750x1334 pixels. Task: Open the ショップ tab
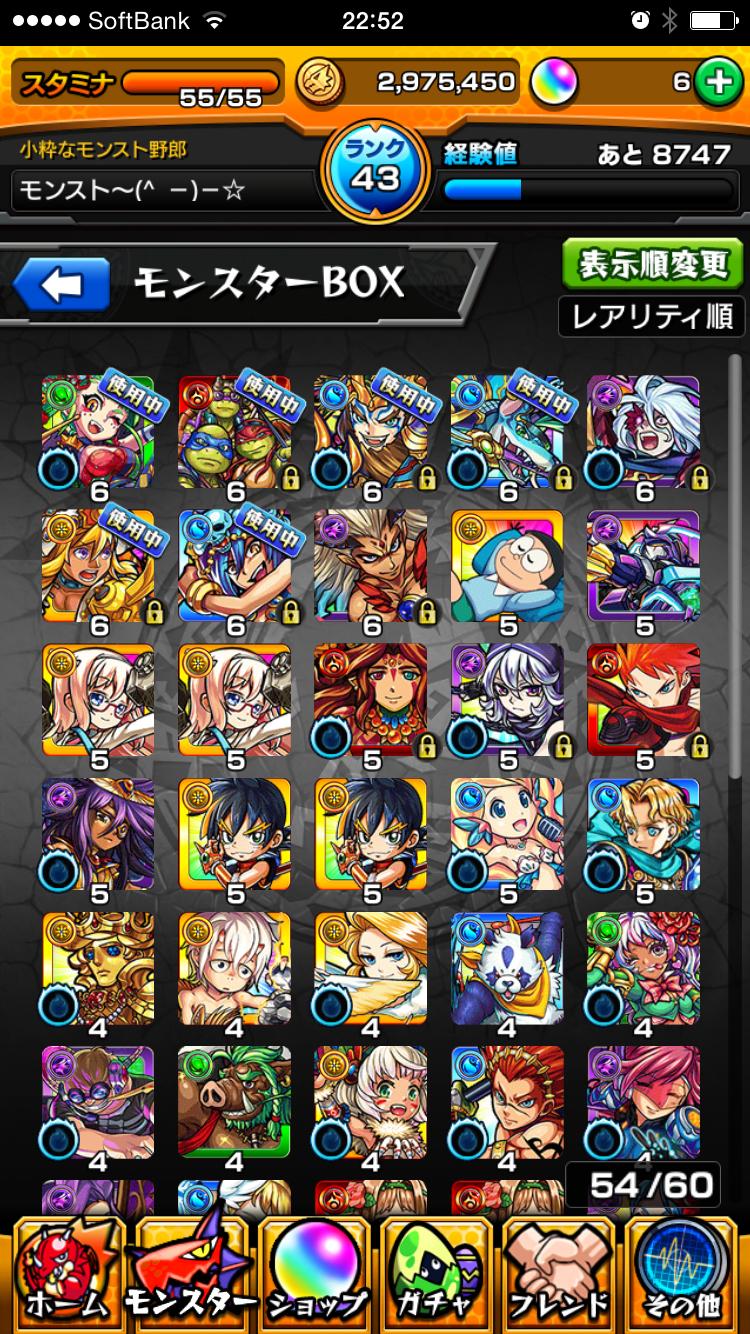(314, 1274)
